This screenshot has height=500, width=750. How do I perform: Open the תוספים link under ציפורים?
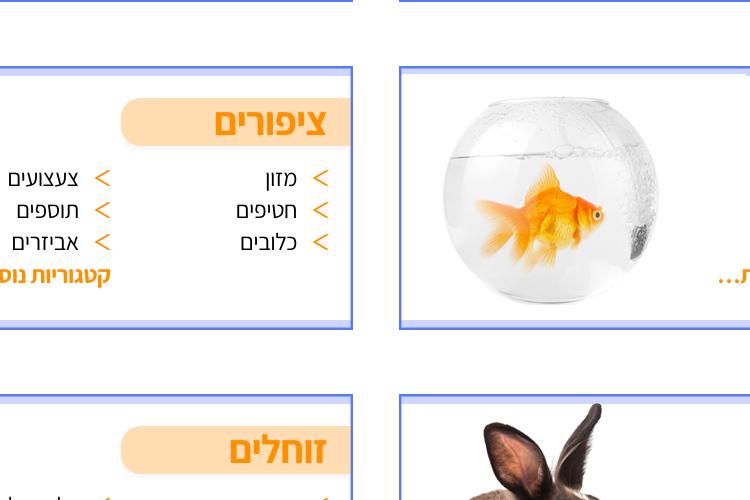point(47,211)
